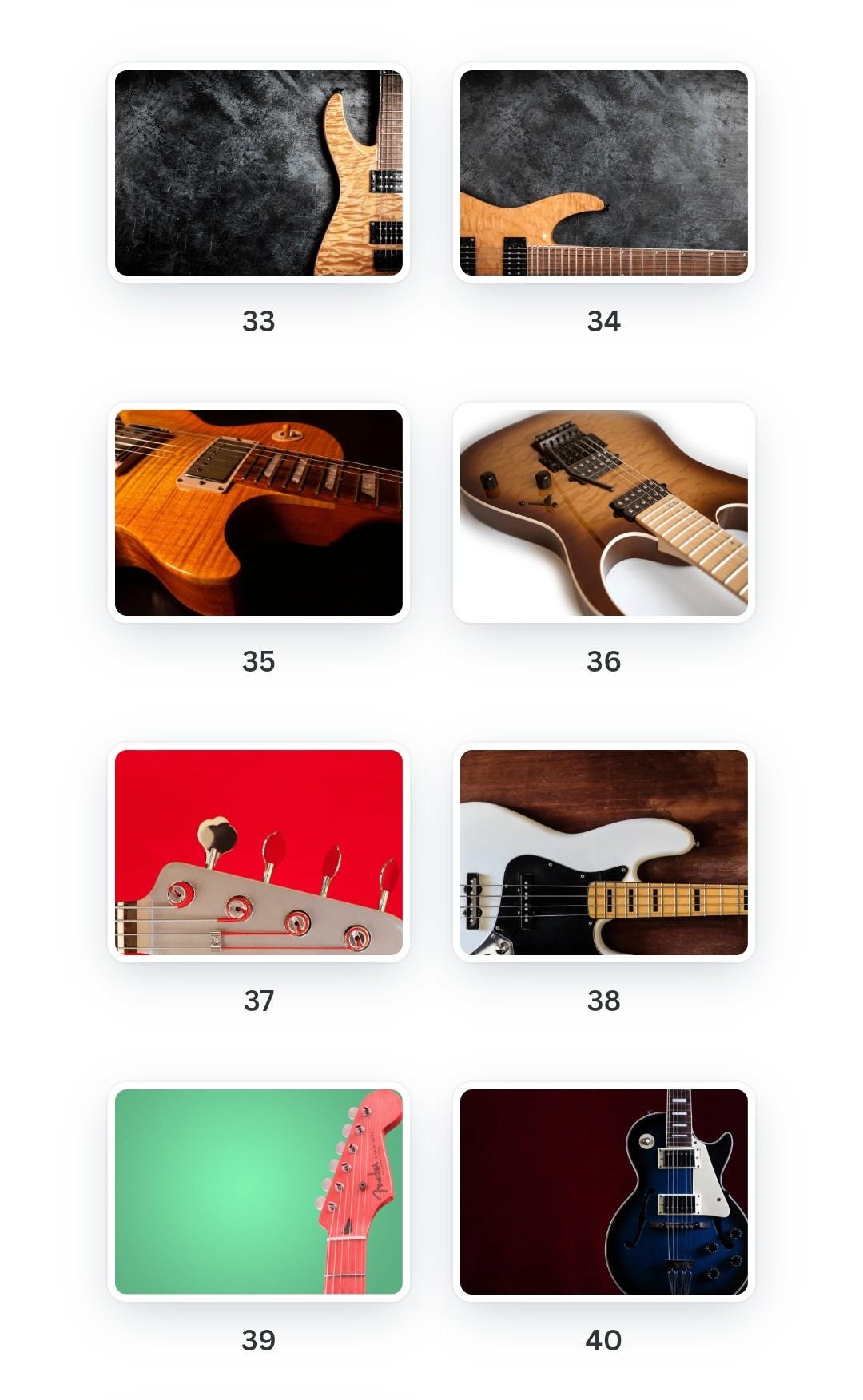Open wallpaper 39 with the green background
The height and width of the screenshot is (1400, 863).
click(x=258, y=1192)
